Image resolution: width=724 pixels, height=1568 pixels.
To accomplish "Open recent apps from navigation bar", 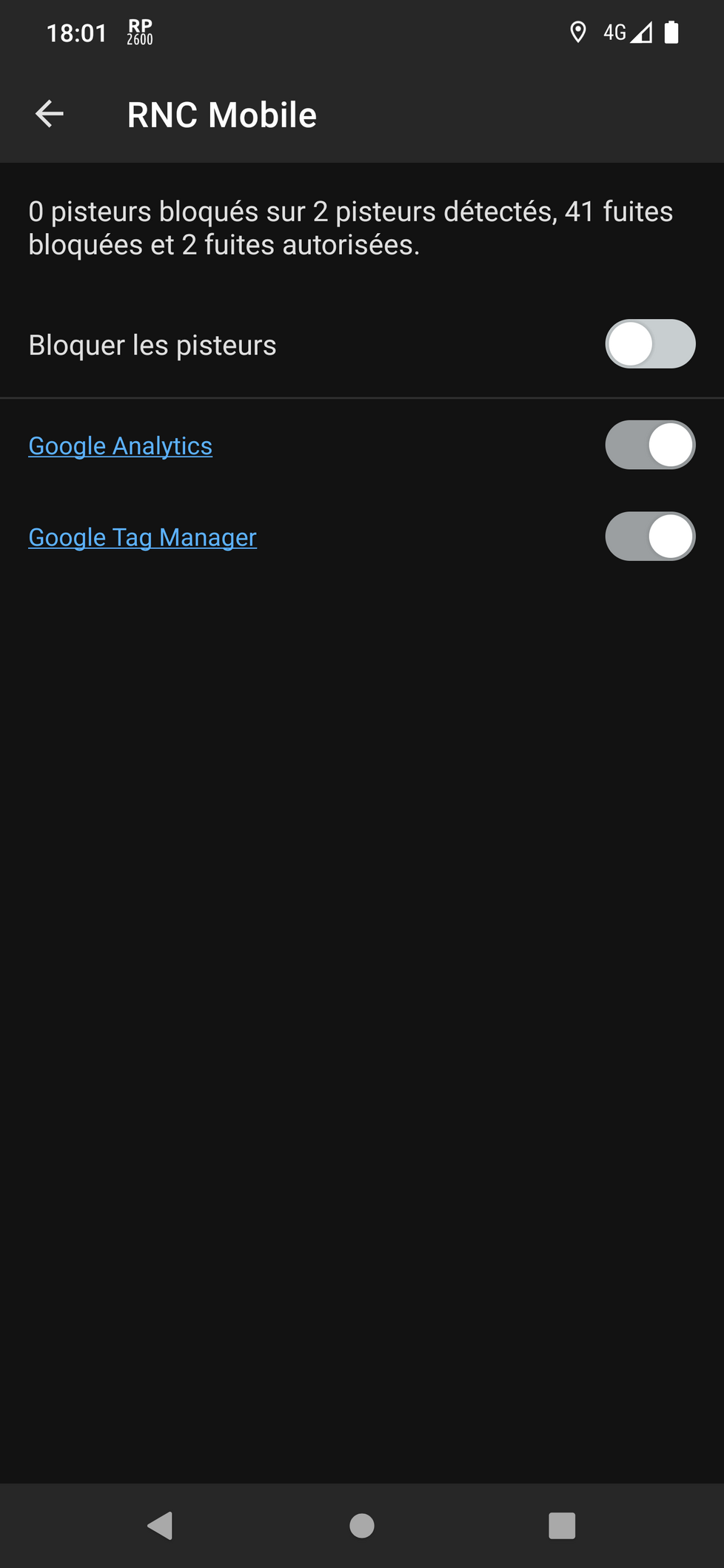I will [x=562, y=1525].
